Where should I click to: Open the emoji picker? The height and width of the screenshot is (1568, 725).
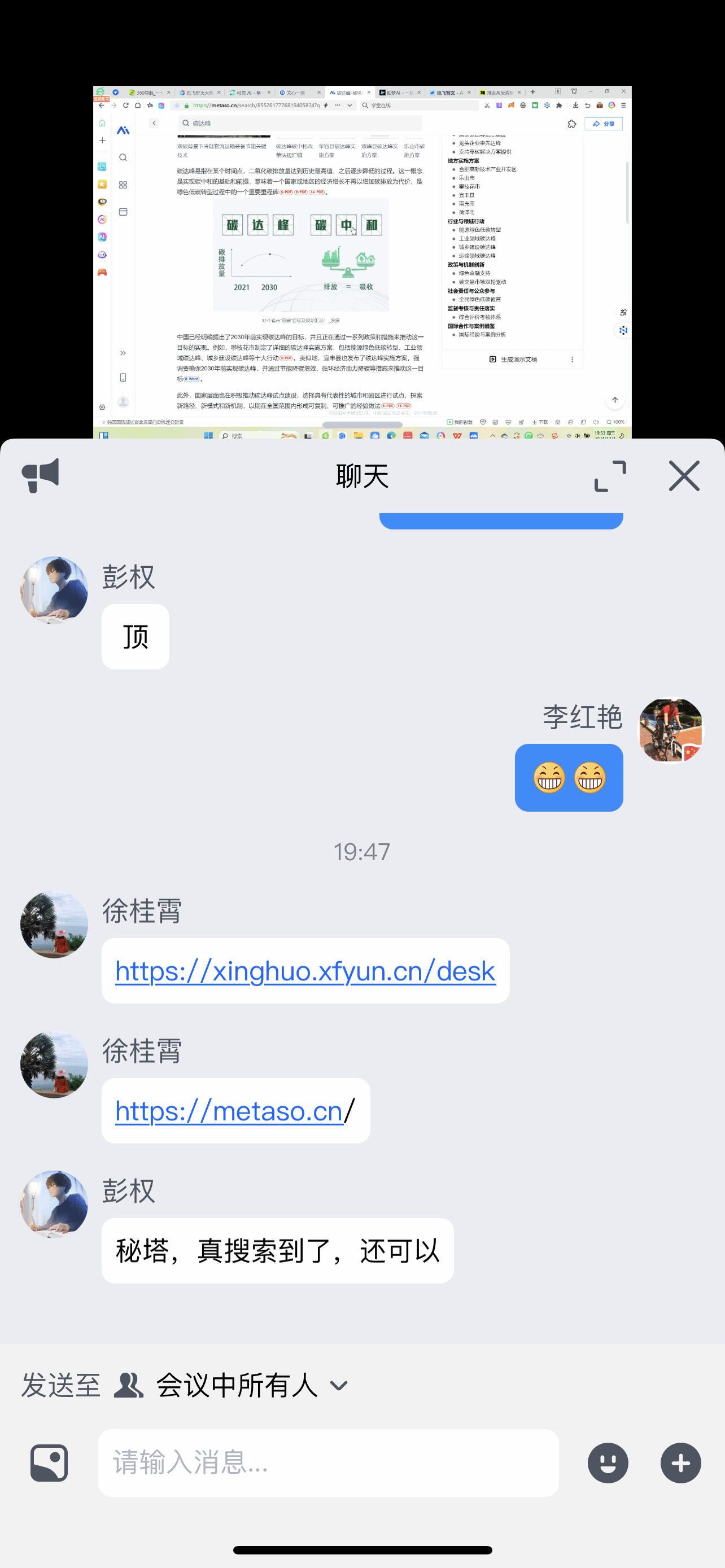click(x=608, y=1462)
